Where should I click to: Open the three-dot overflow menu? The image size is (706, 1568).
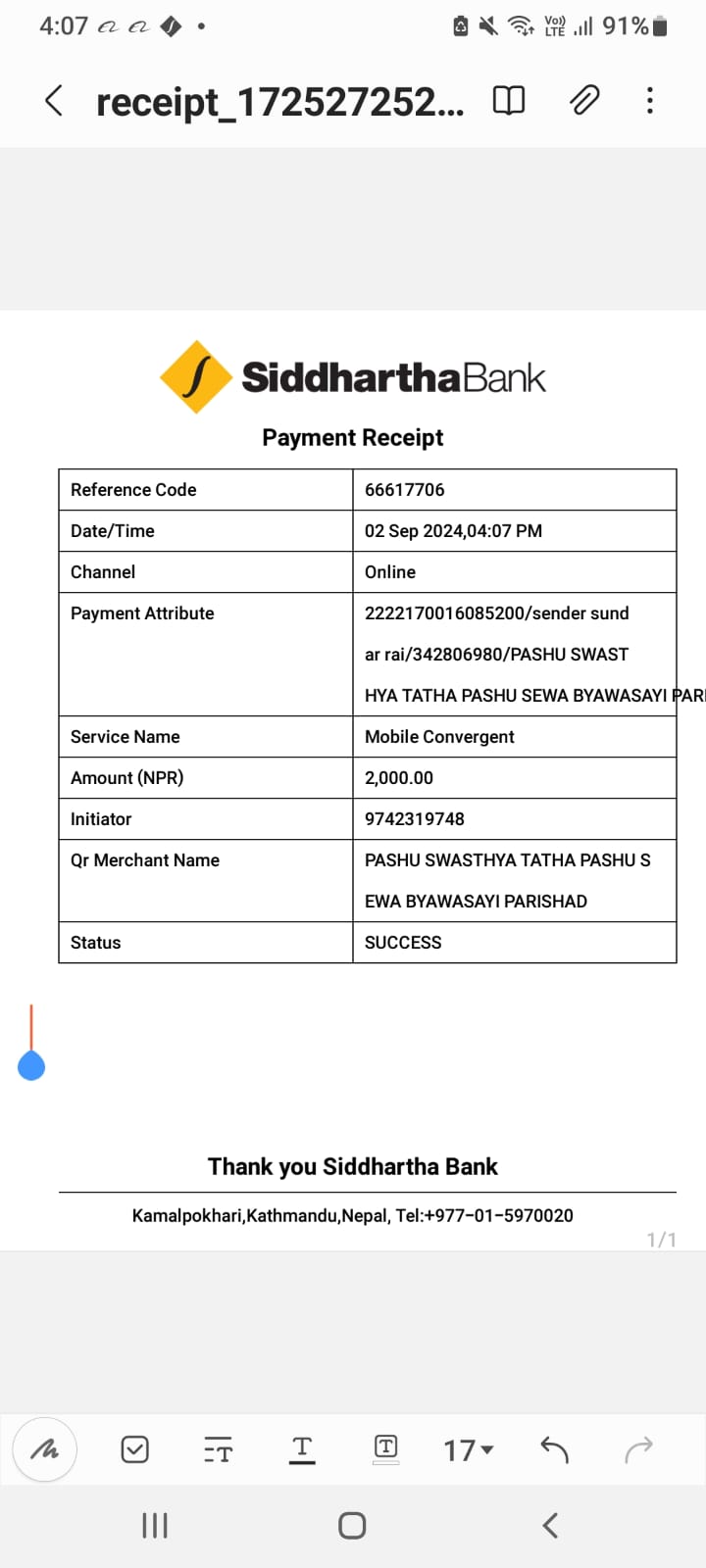tap(650, 100)
